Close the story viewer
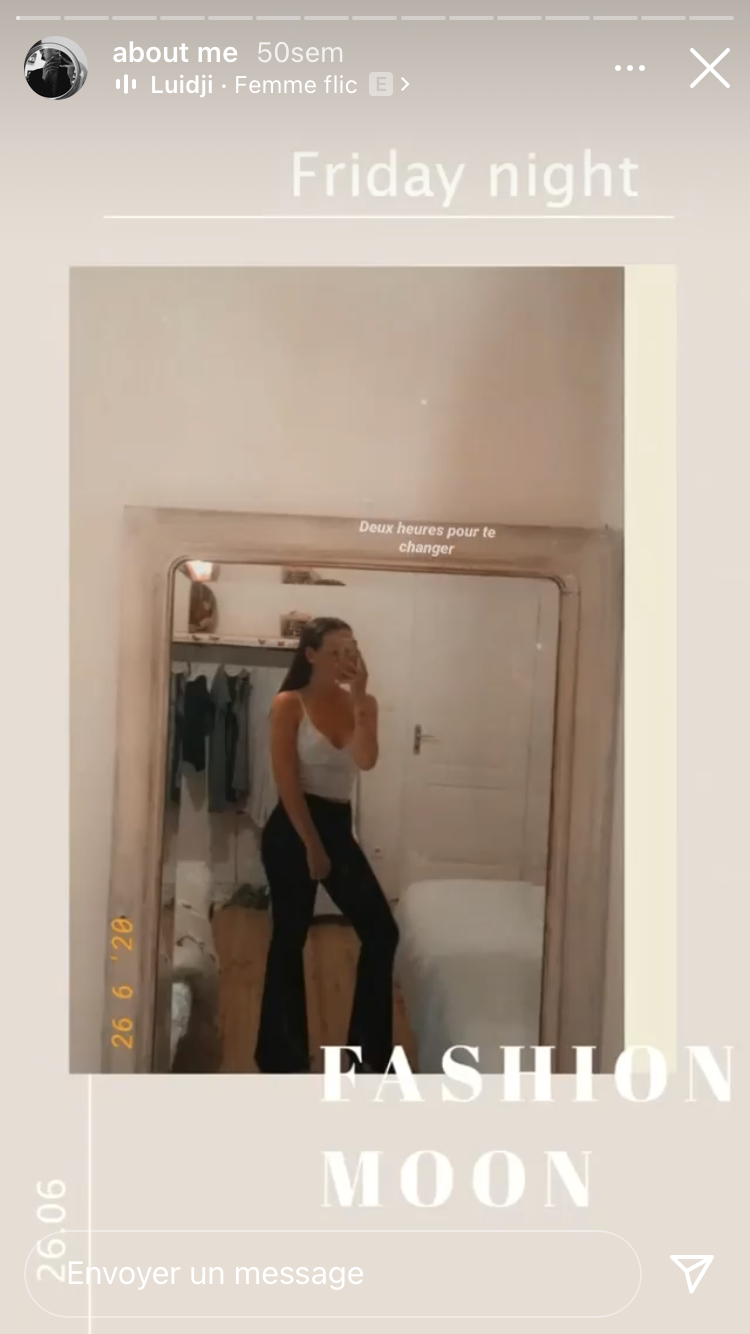The image size is (750, 1334). point(709,68)
